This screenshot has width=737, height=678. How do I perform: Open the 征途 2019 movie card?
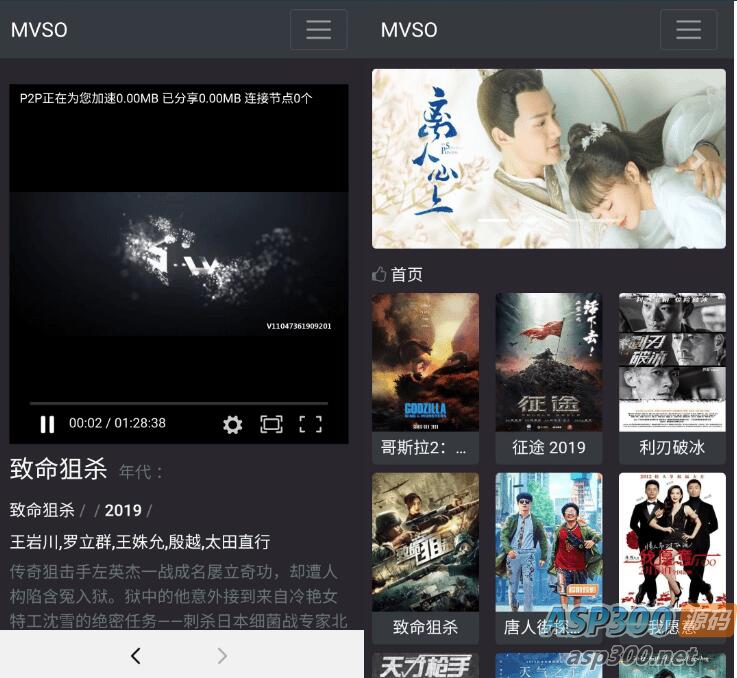(x=548, y=376)
